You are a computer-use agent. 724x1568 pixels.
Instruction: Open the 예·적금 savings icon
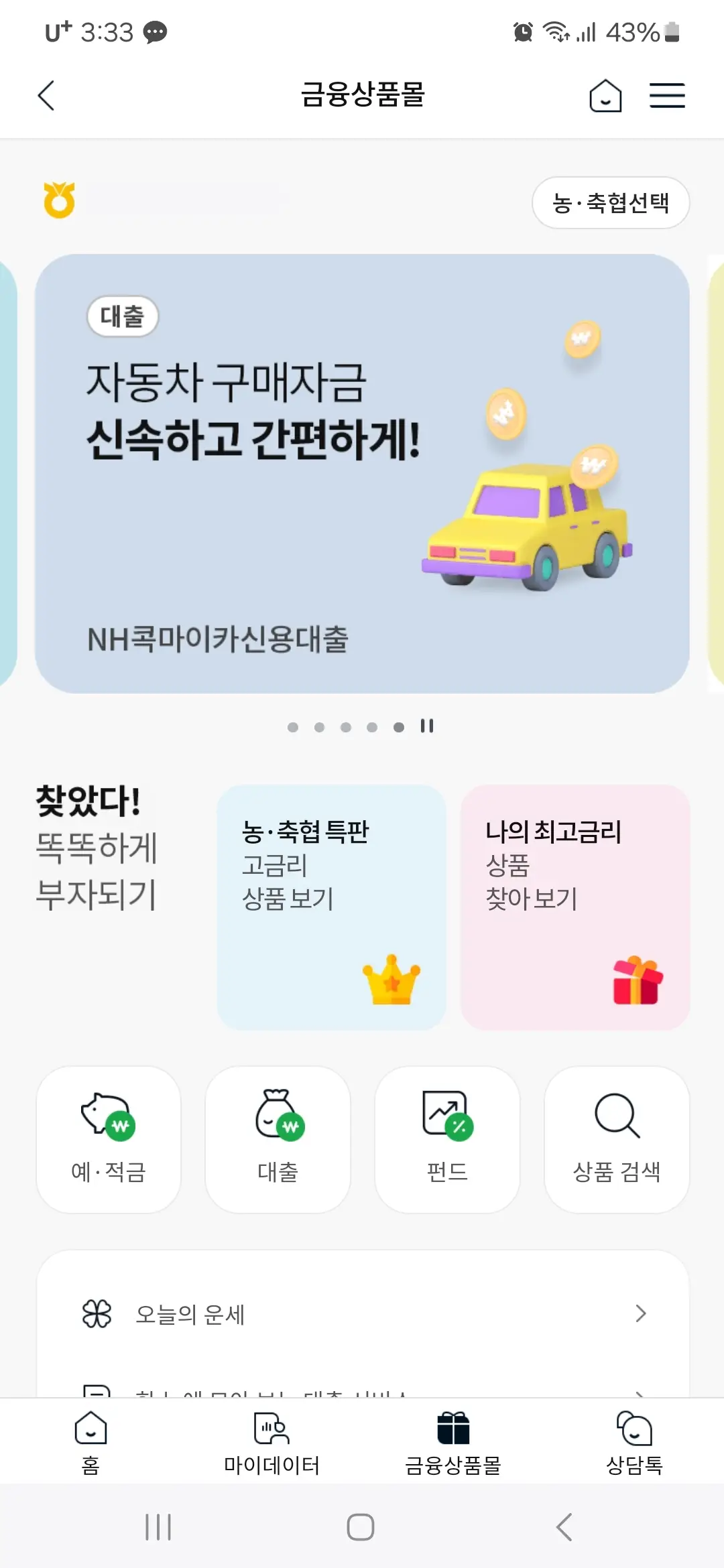tap(109, 1139)
